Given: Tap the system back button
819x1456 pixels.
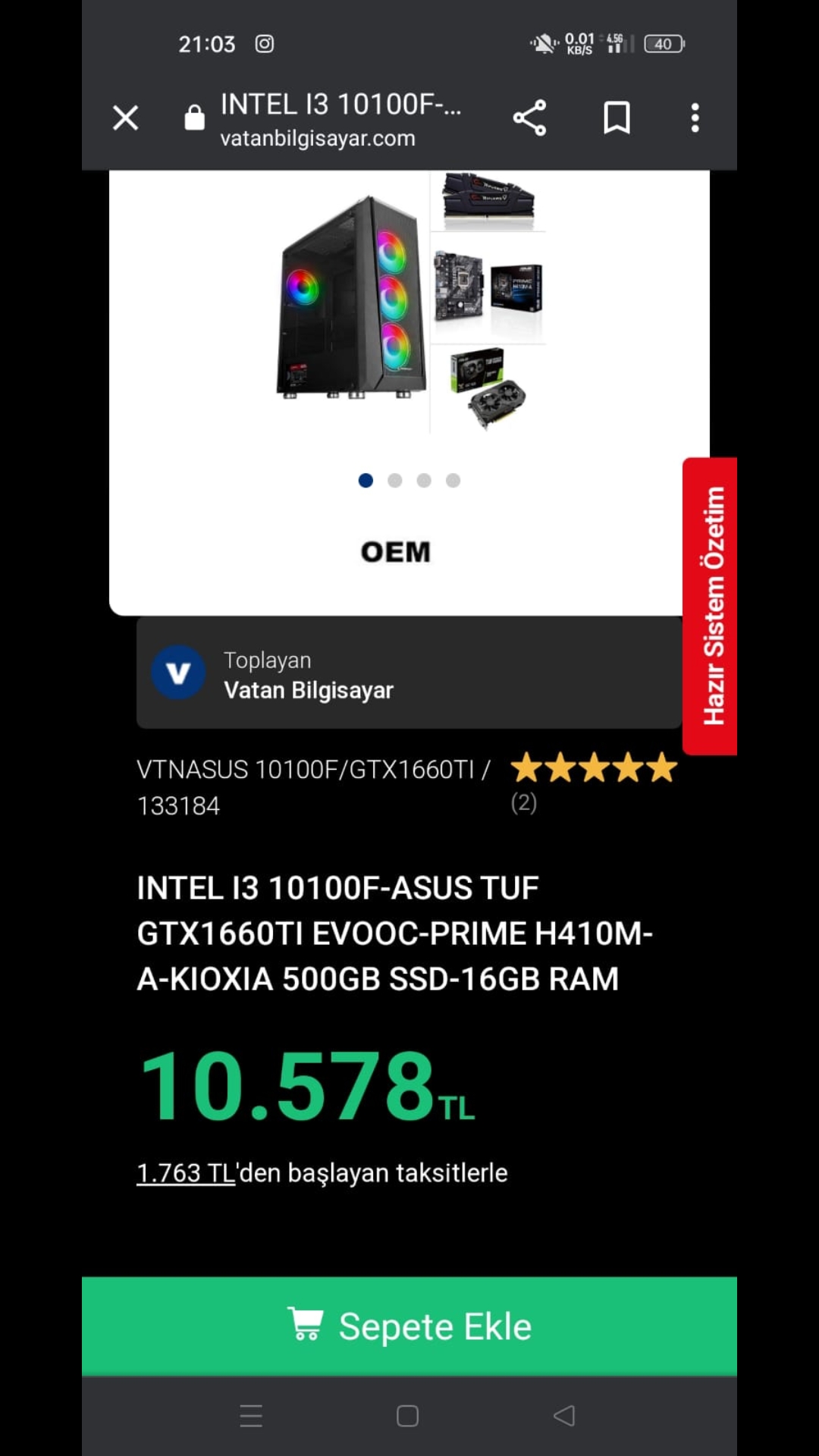Looking at the screenshot, I should pos(564,1416).
